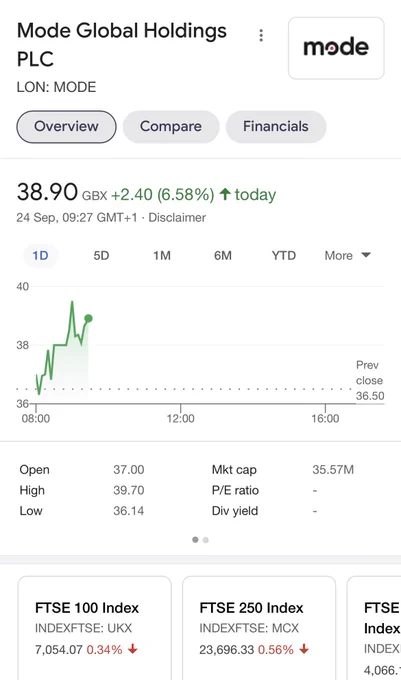The height and width of the screenshot is (680, 401).
Task: Open the three-dot overflow menu
Action: [261, 35]
